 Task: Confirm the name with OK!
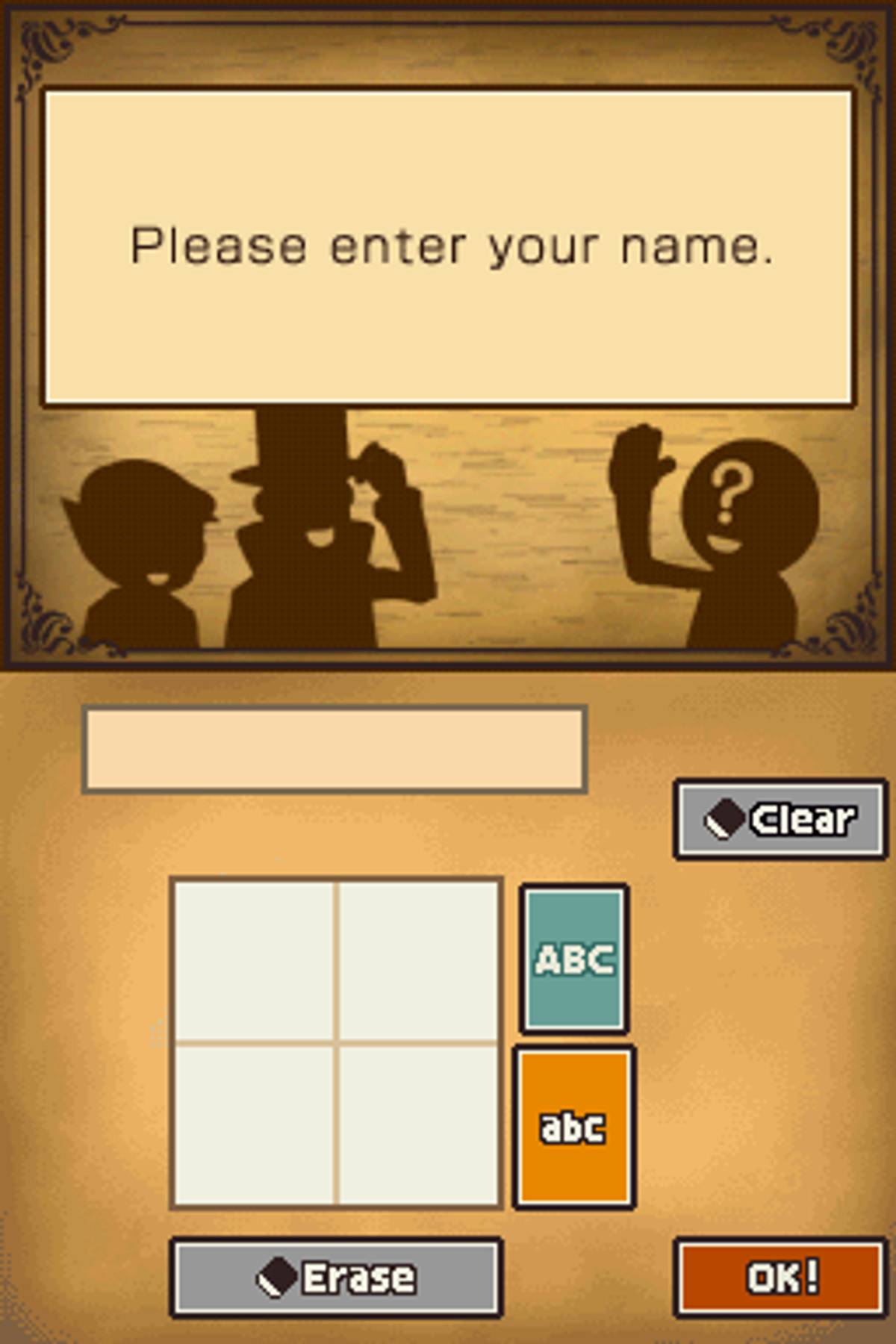(780, 1277)
